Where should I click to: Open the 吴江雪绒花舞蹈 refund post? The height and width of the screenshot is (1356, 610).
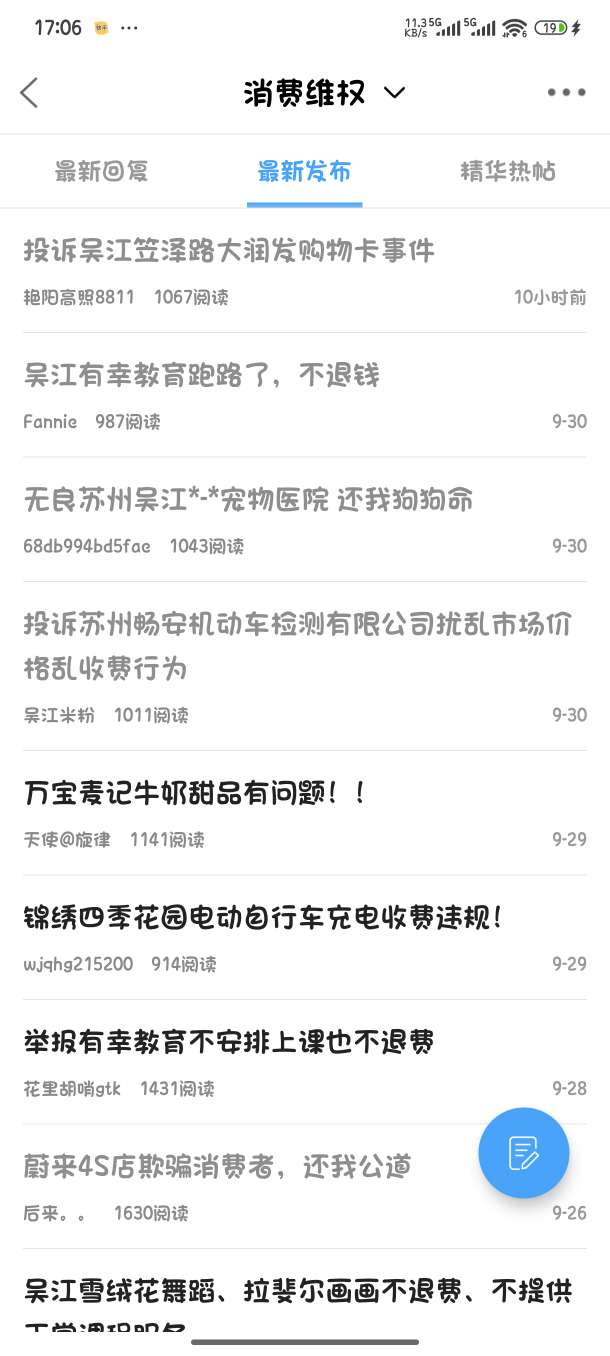click(x=297, y=1293)
